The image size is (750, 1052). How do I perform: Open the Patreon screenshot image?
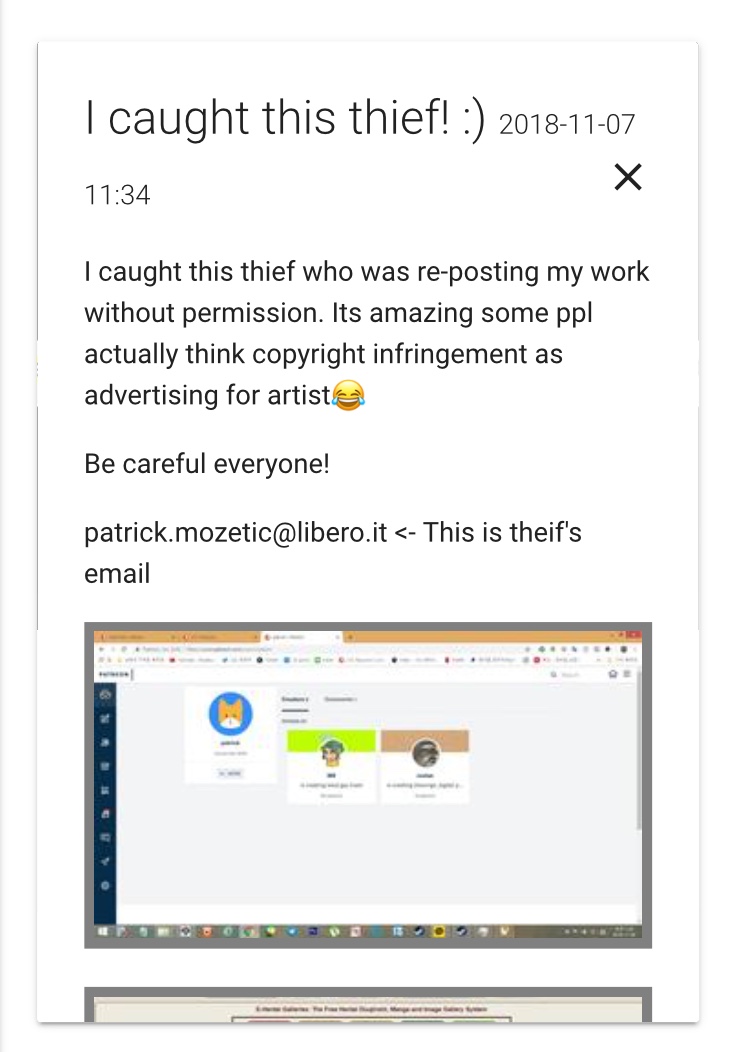coord(368,785)
